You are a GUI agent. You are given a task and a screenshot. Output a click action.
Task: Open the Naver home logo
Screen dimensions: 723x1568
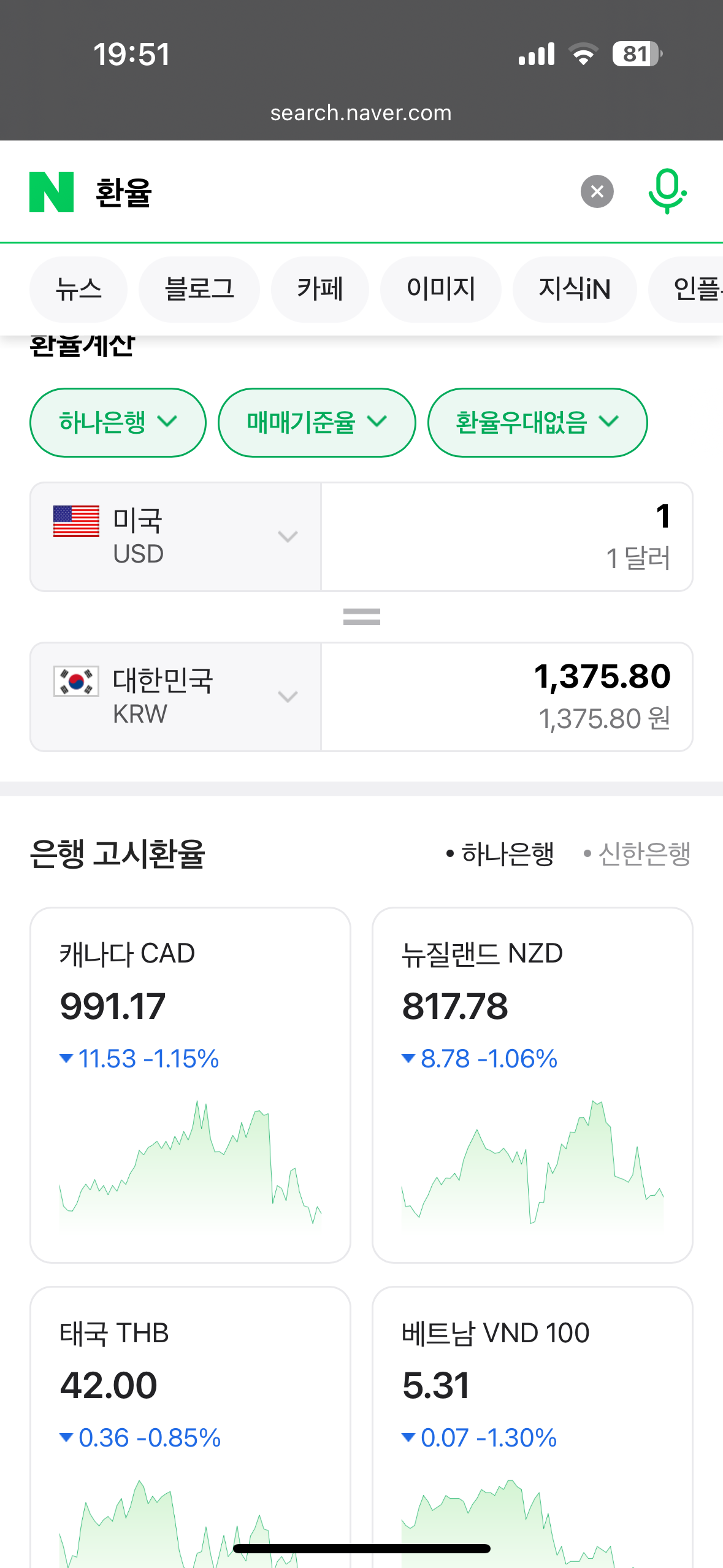tap(52, 192)
